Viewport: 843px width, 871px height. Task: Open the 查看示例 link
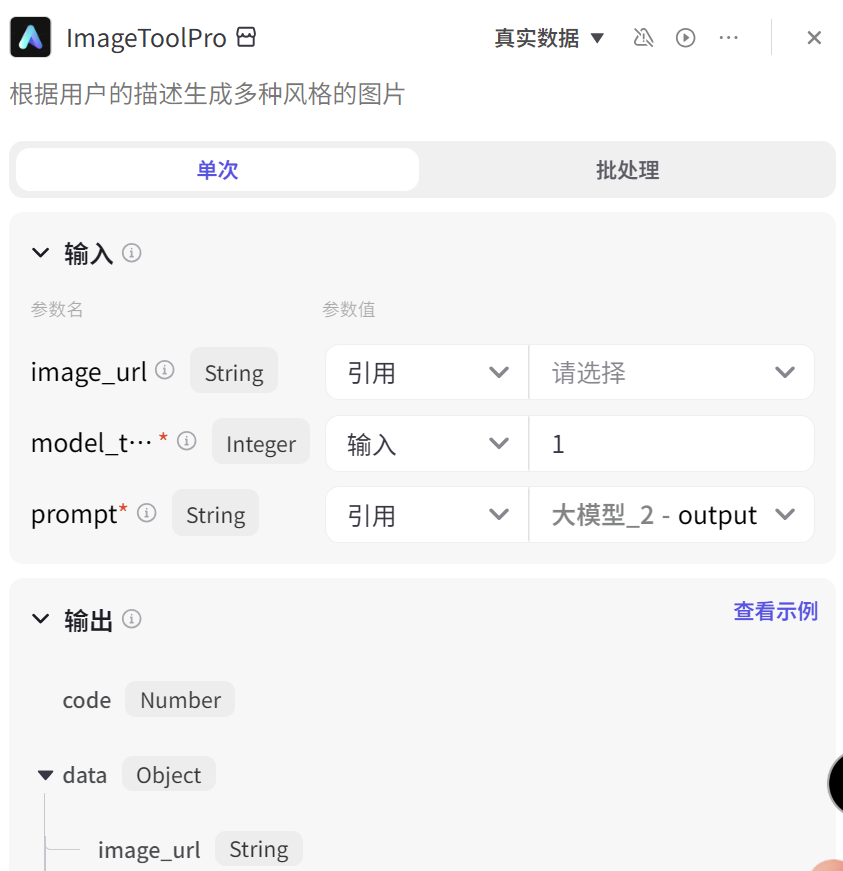point(775,611)
